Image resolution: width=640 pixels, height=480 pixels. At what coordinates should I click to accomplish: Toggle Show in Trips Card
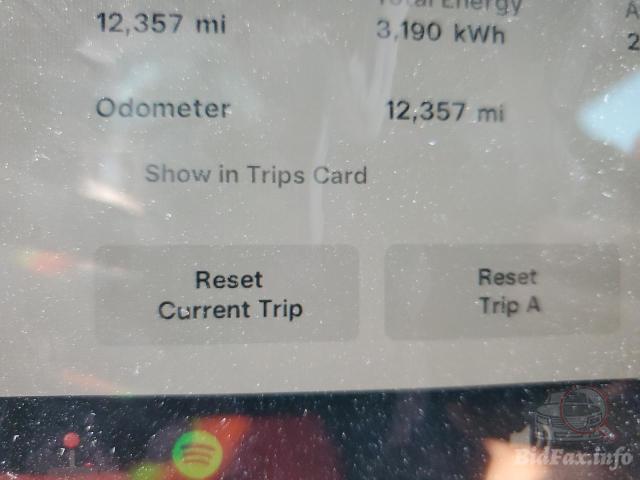tap(256, 175)
